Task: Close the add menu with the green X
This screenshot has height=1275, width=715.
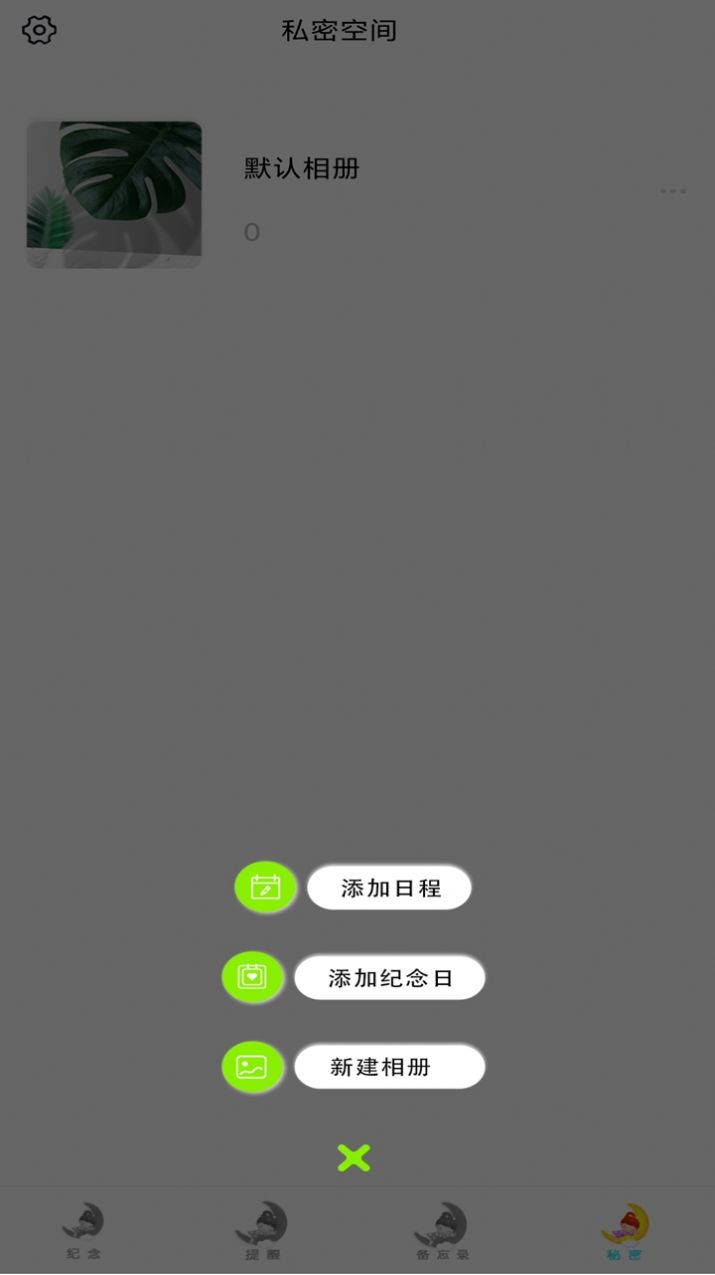Action: (354, 1158)
